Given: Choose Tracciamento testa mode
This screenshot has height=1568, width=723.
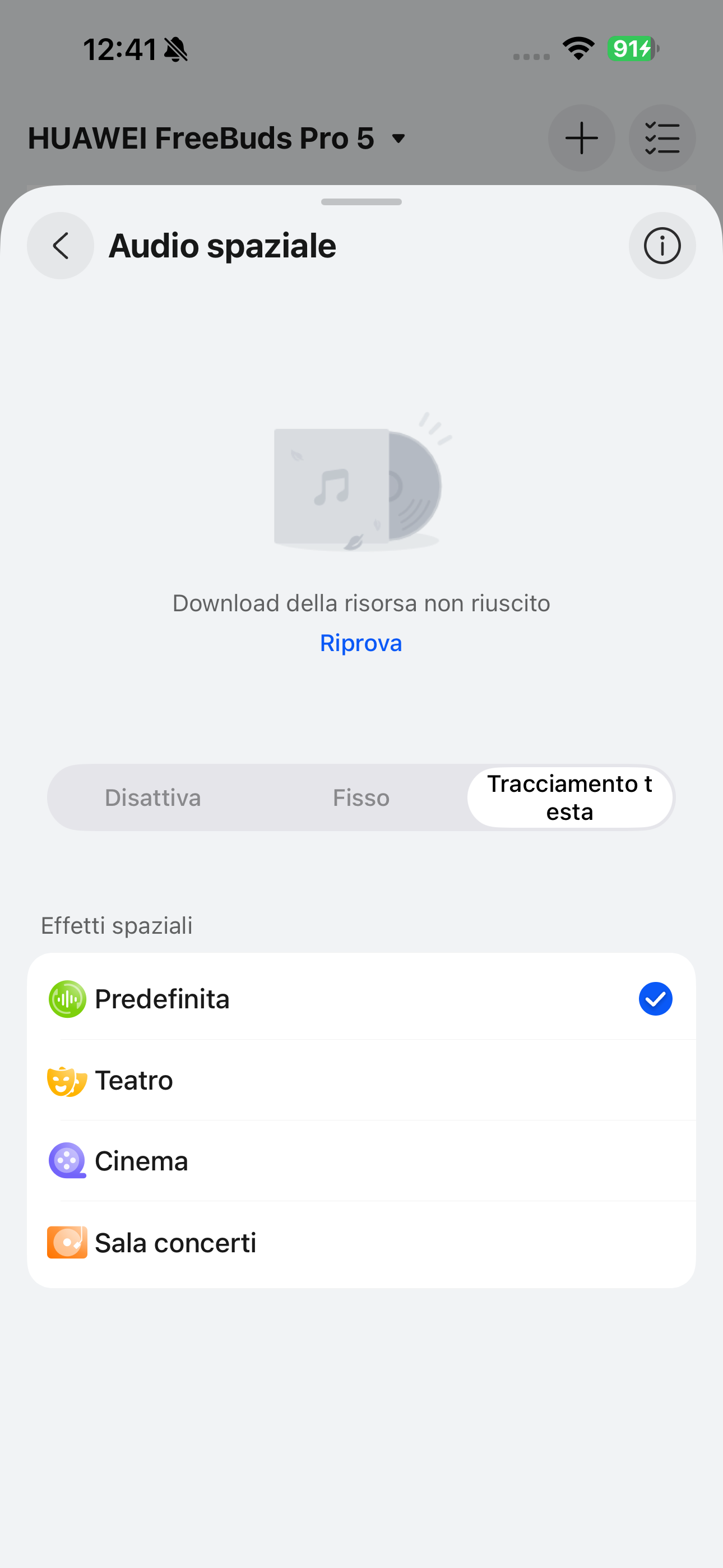Looking at the screenshot, I should (x=569, y=797).
